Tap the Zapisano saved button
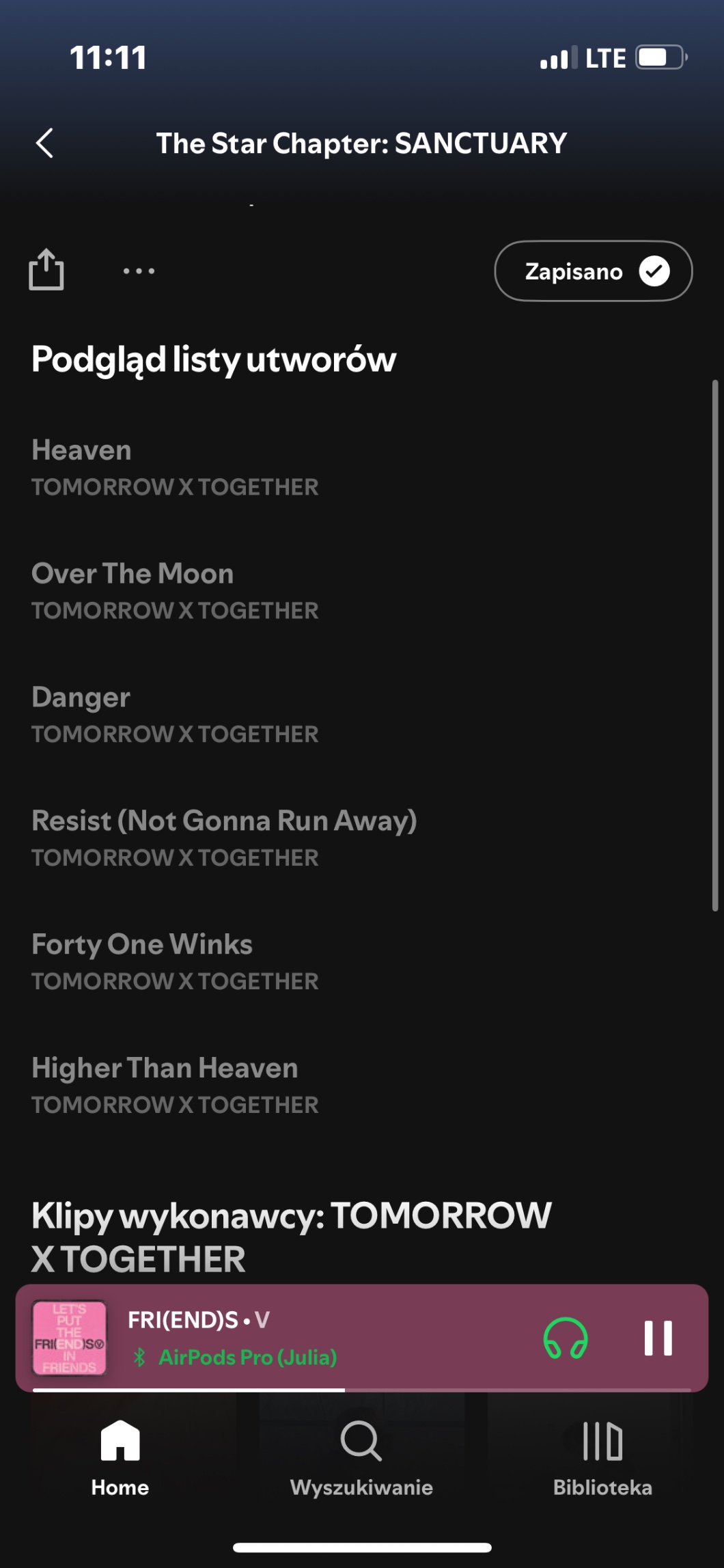Image resolution: width=724 pixels, height=1568 pixels. pyautogui.click(x=593, y=271)
